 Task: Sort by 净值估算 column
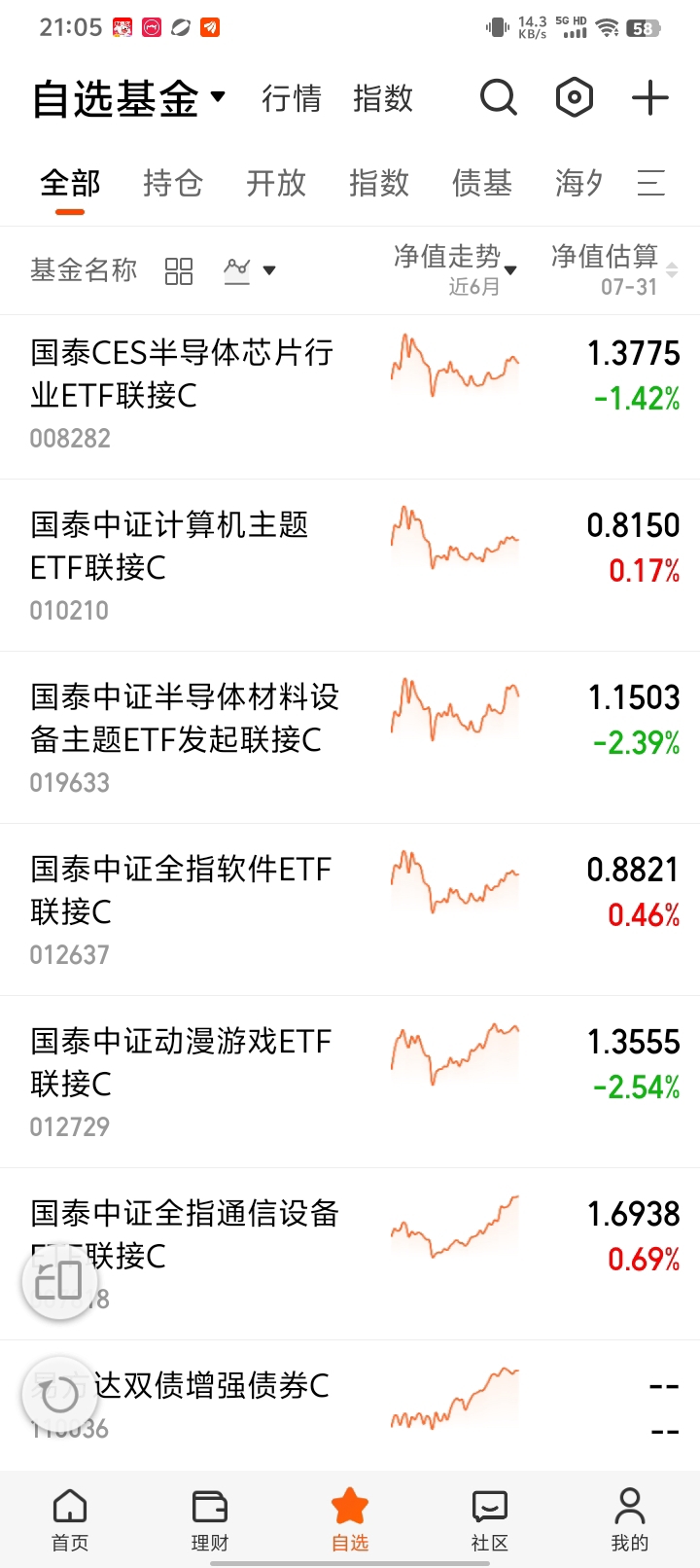coord(614,269)
